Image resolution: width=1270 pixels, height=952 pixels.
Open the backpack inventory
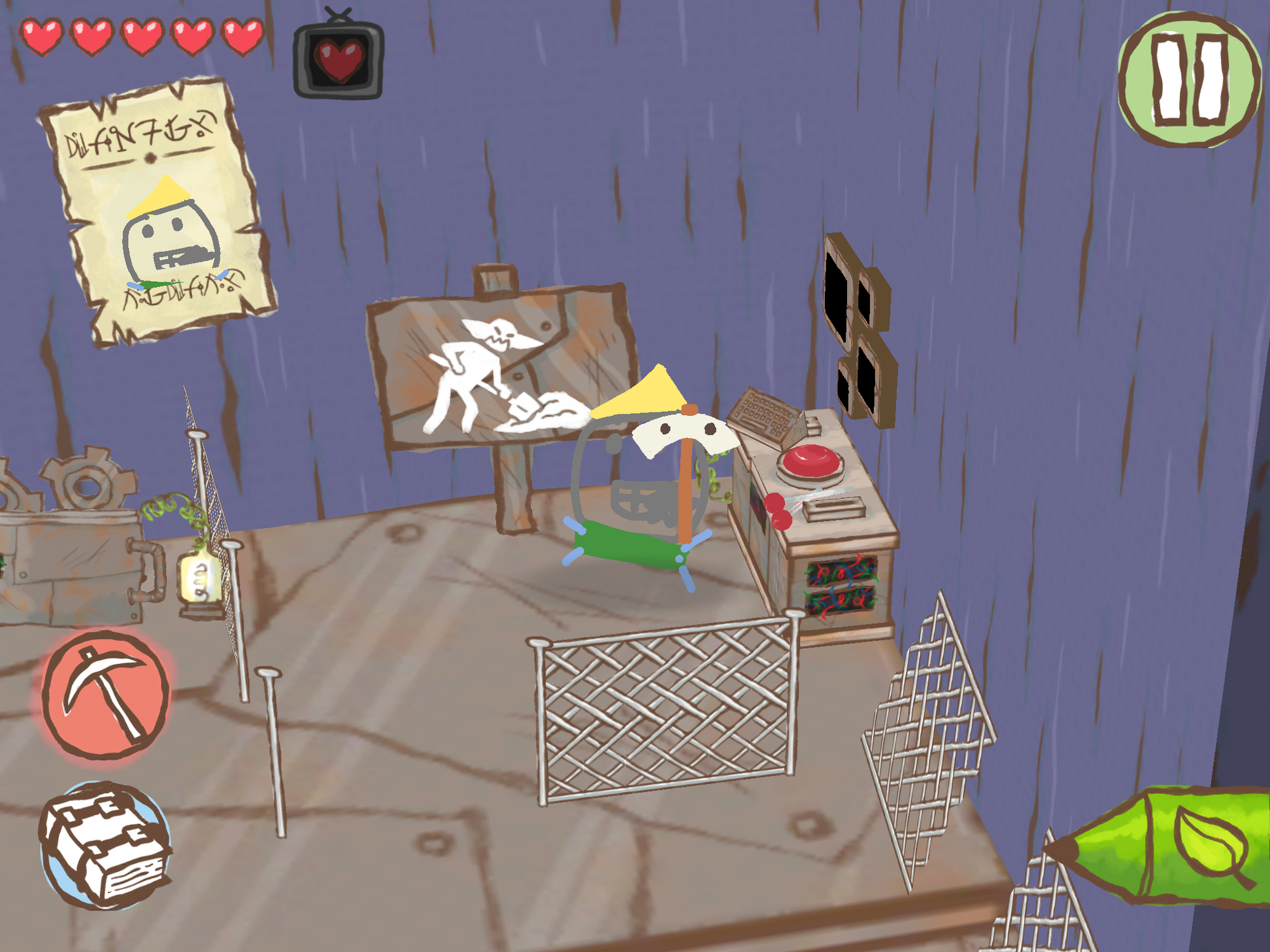pos(105,844)
